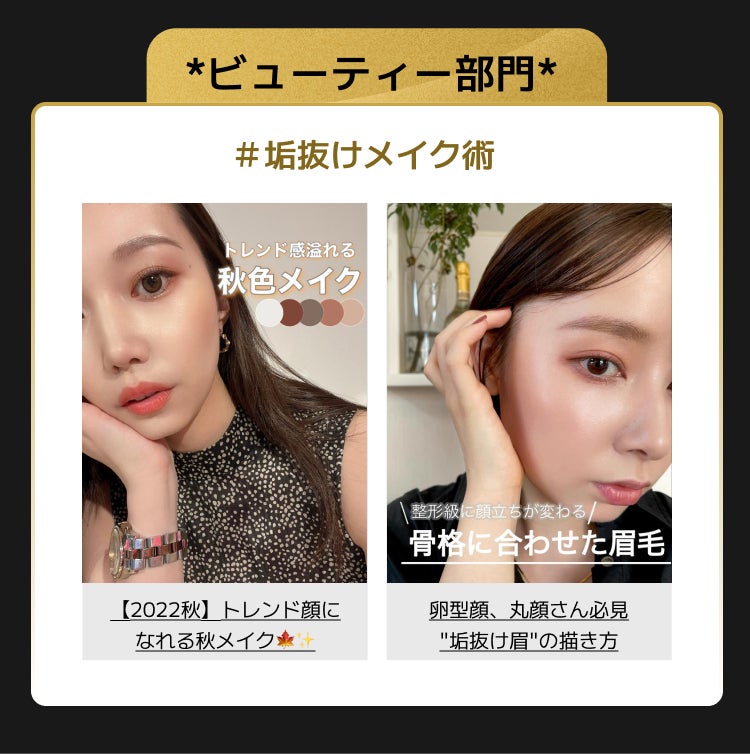Screen dimensions: 750x754
Task: Follow the 卵型顔、丸顔さん必見 "垢抜け眉"の描き方 link
Action: pos(529,624)
